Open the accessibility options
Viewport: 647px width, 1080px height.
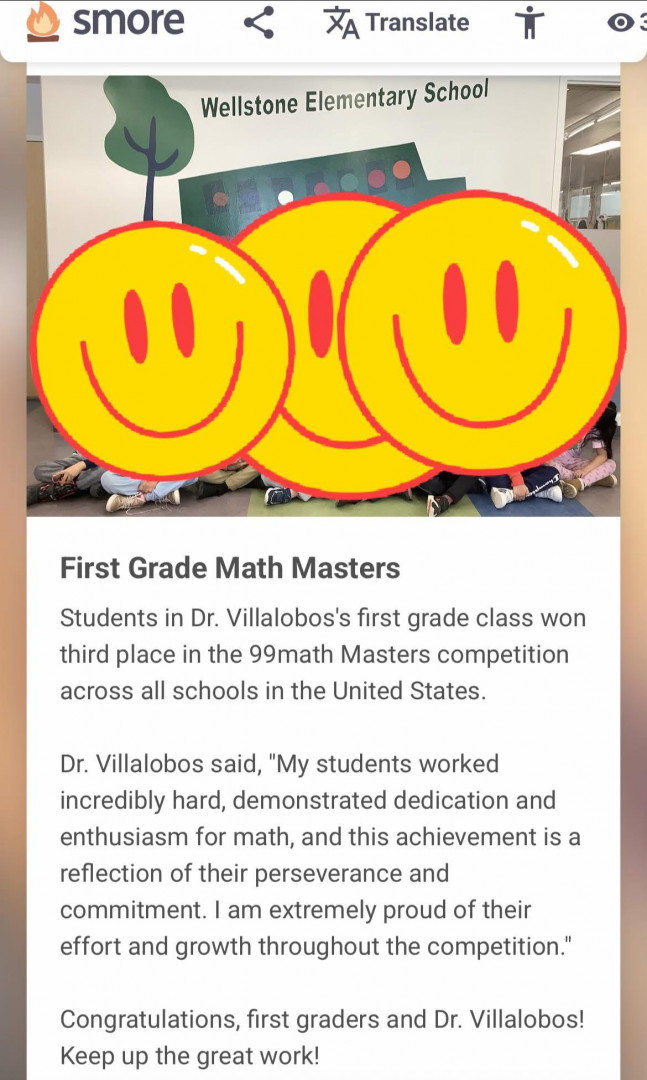pyautogui.click(x=528, y=23)
